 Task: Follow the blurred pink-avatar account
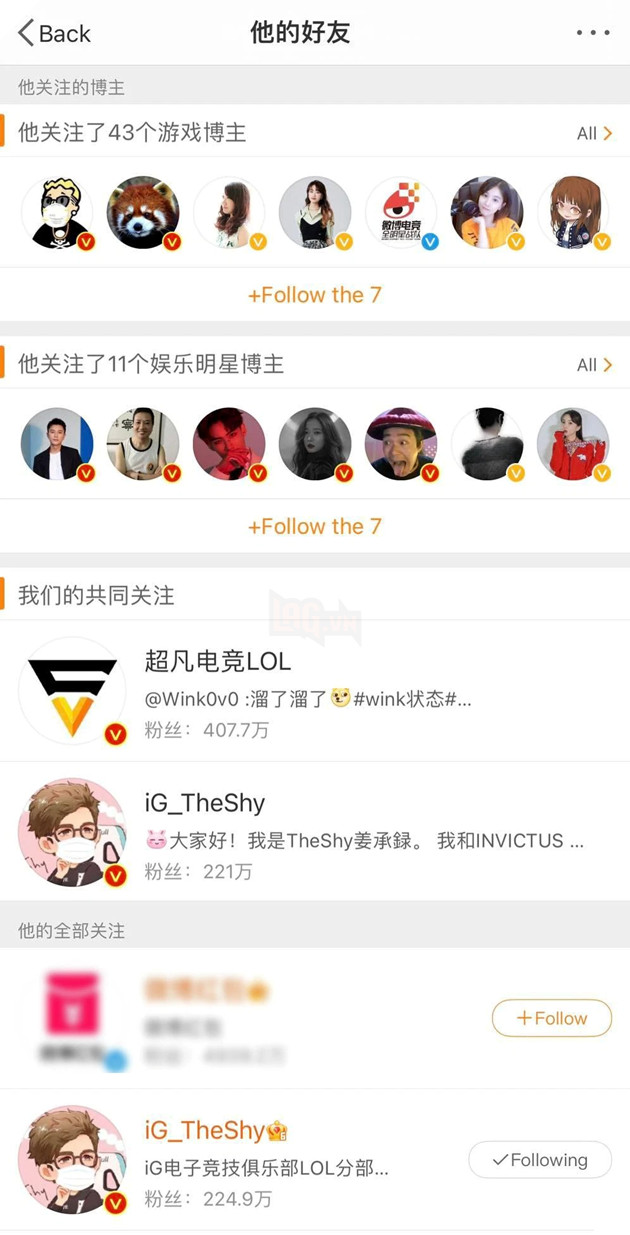[x=551, y=1018]
